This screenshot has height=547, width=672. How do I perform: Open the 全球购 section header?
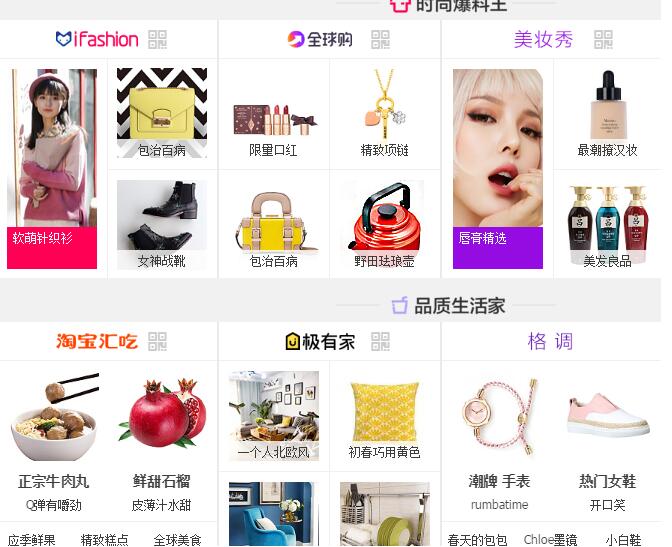(x=320, y=40)
